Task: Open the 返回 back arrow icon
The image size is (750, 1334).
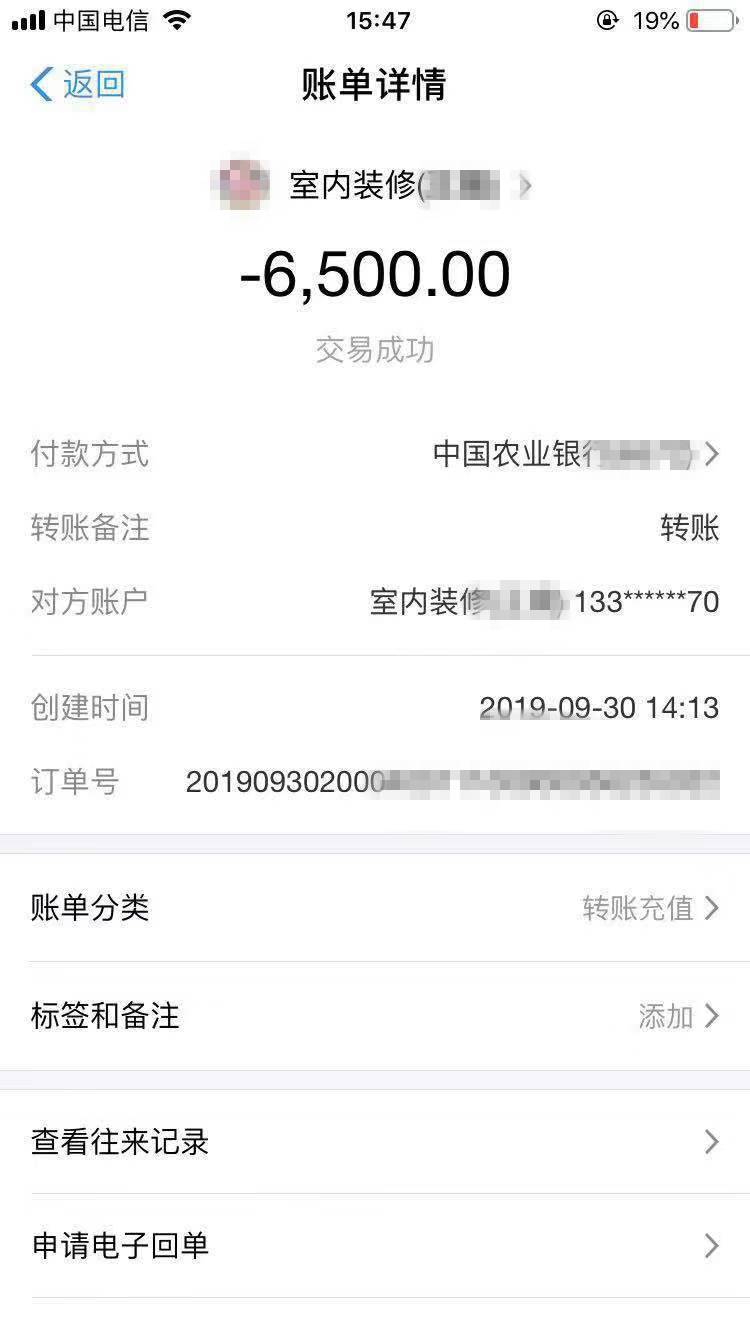Action: [x=42, y=87]
